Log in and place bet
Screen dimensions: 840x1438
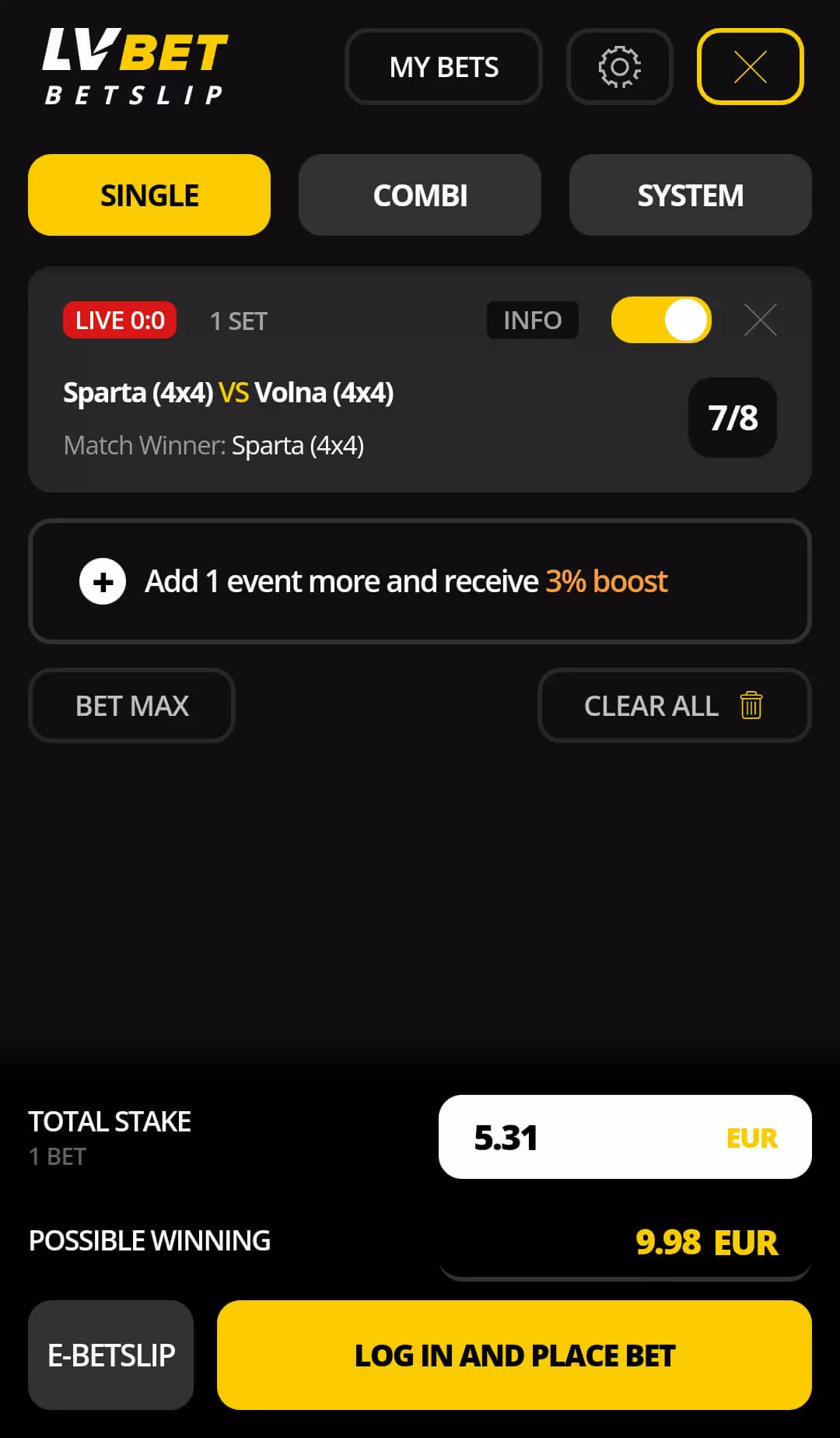pos(514,1356)
